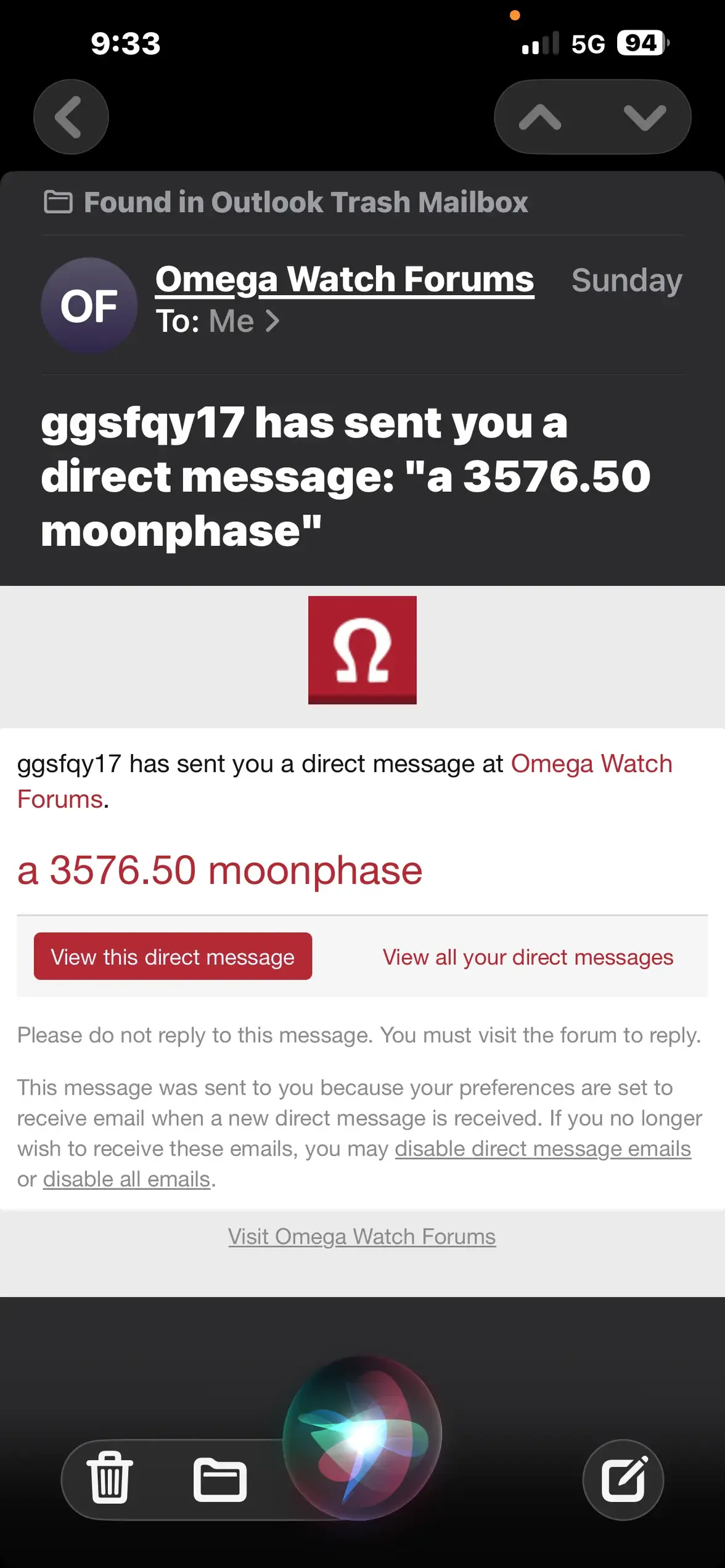Tap the red View this direct message button
The image size is (725, 1568).
[x=173, y=956]
